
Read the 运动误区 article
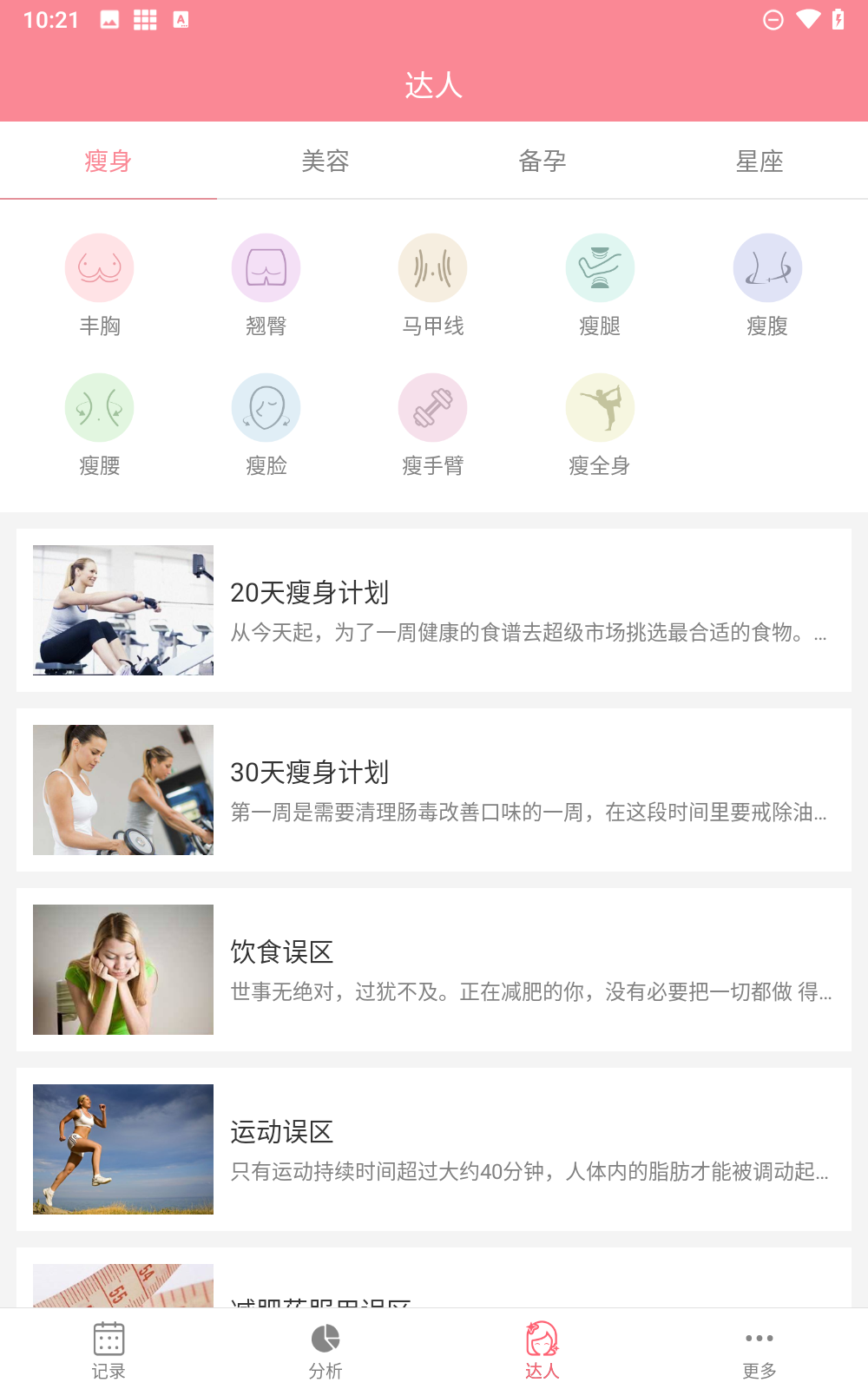pyautogui.click(x=434, y=1149)
